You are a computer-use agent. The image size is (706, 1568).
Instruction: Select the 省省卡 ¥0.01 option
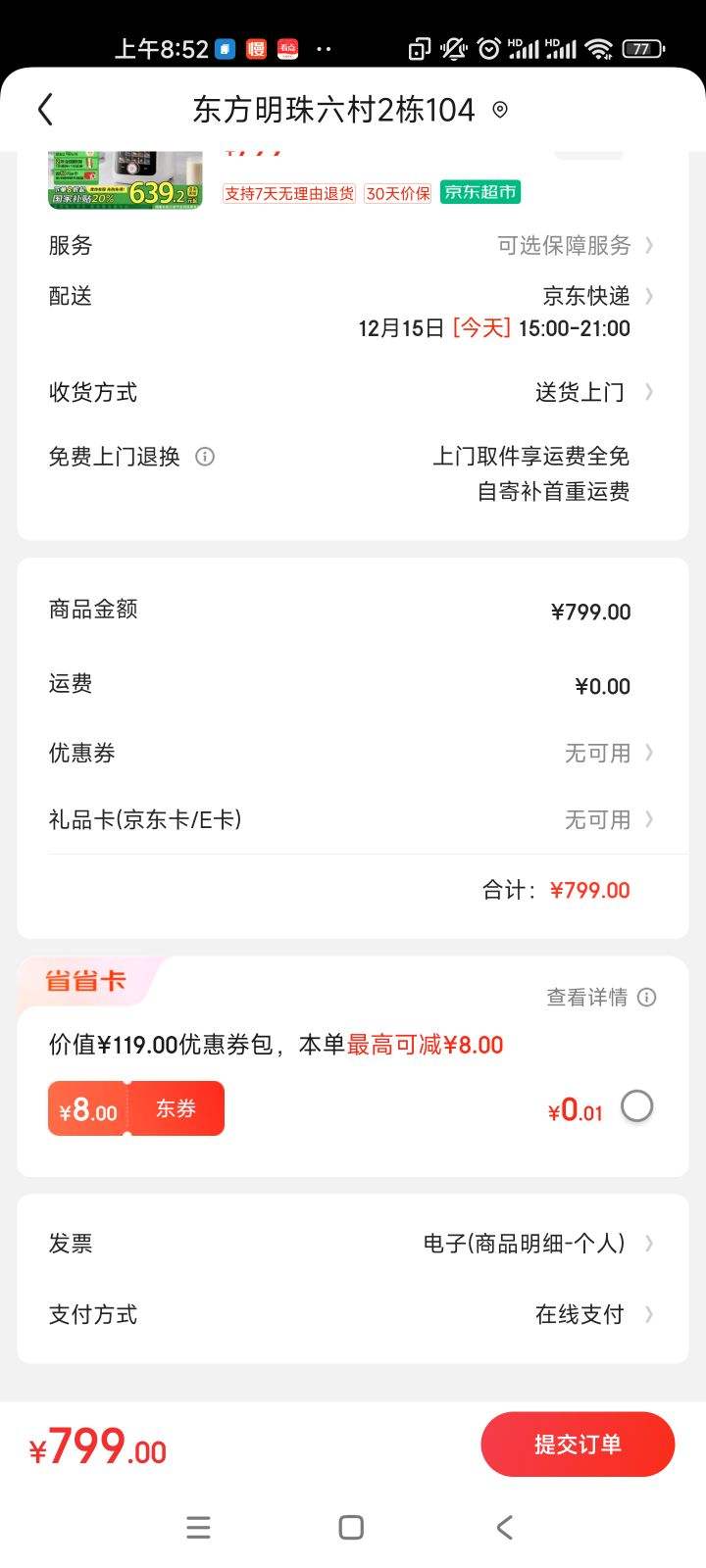[636, 1106]
